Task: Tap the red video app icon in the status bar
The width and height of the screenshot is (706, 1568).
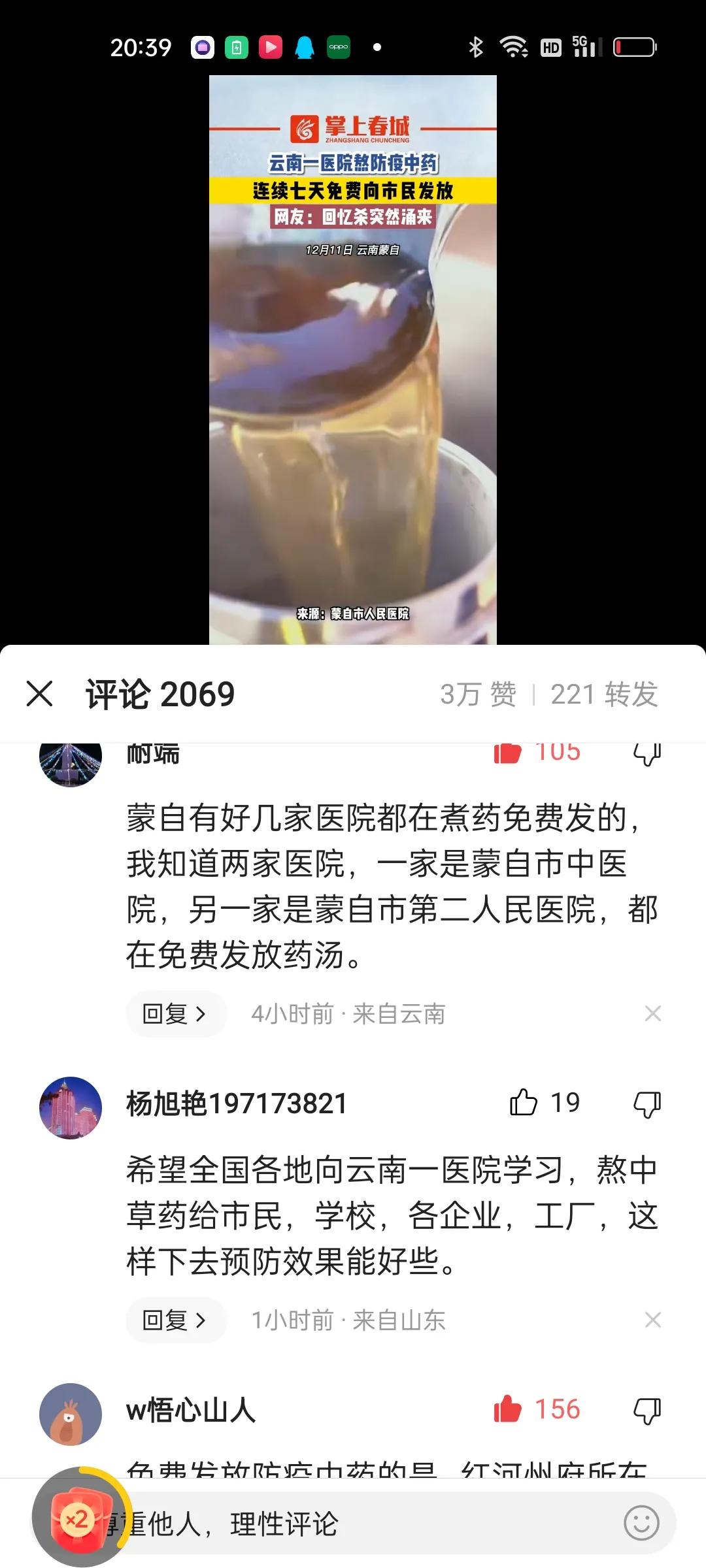Action: click(270, 47)
